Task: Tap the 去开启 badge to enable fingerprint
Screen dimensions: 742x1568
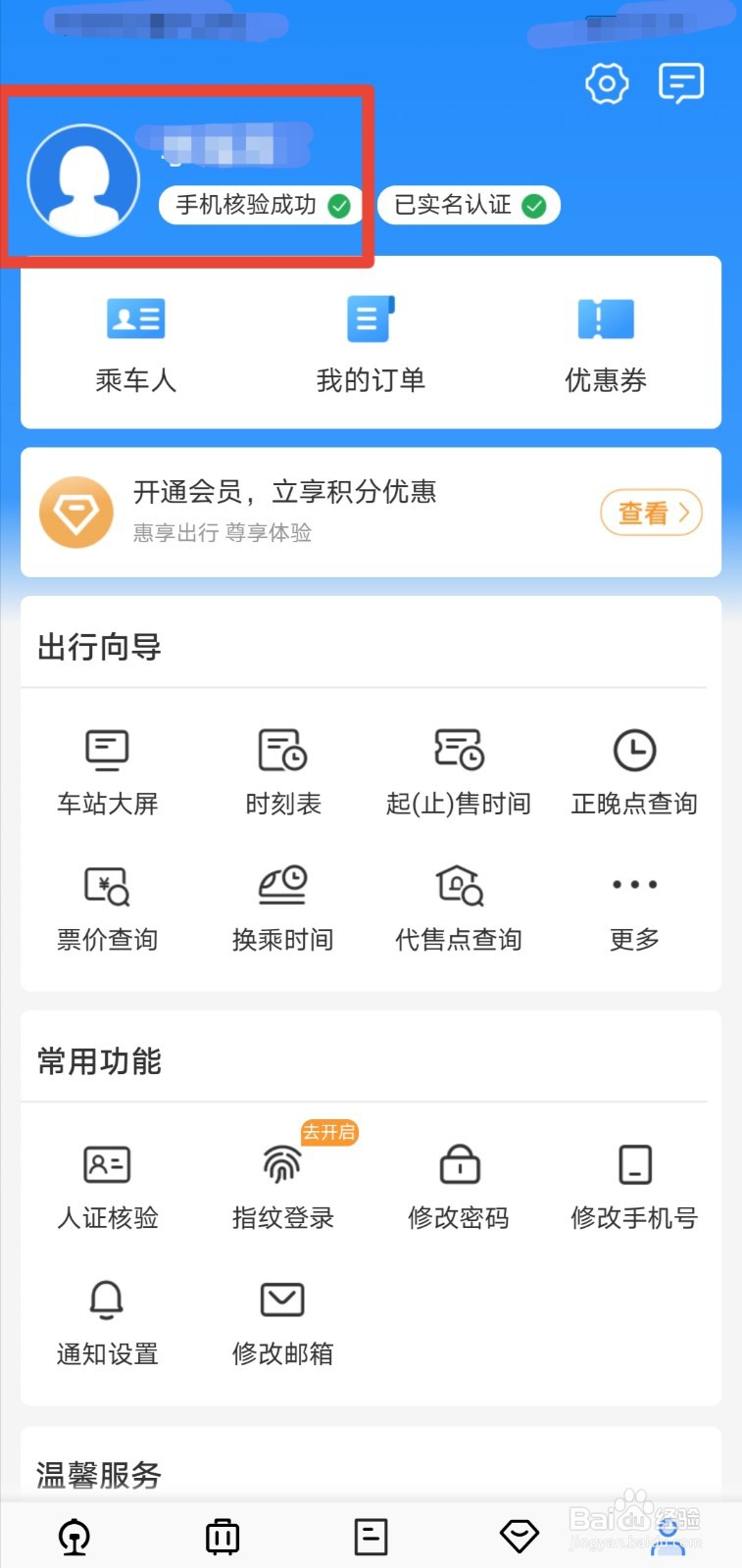Action: click(328, 1133)
